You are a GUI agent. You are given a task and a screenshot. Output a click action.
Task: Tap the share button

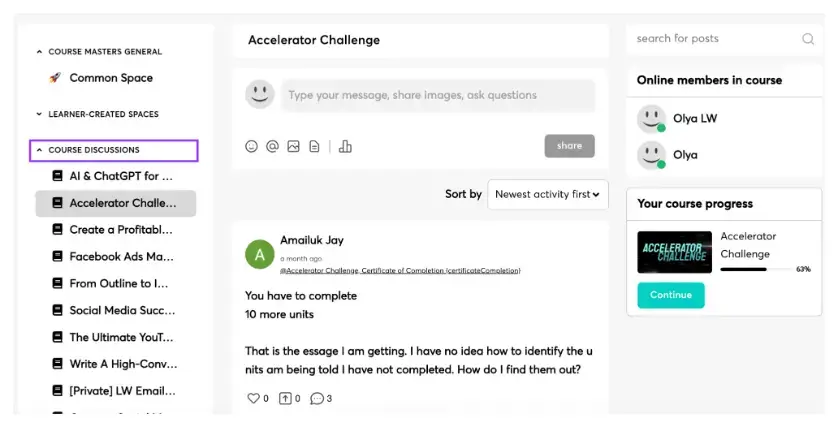click(569, 146)
